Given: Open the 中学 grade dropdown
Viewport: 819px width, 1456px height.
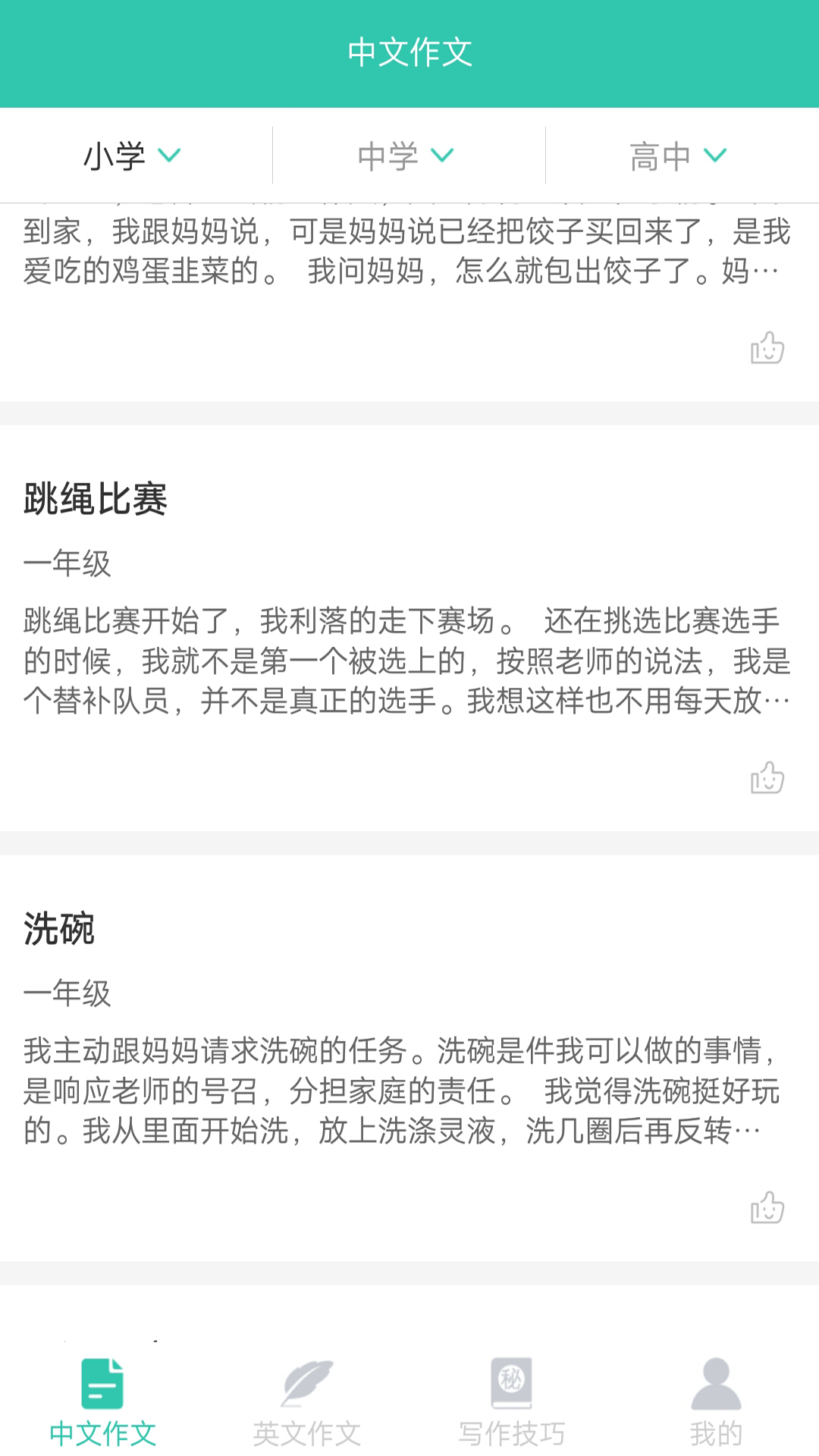Looking at the screenshot, I should pos(406,155).
